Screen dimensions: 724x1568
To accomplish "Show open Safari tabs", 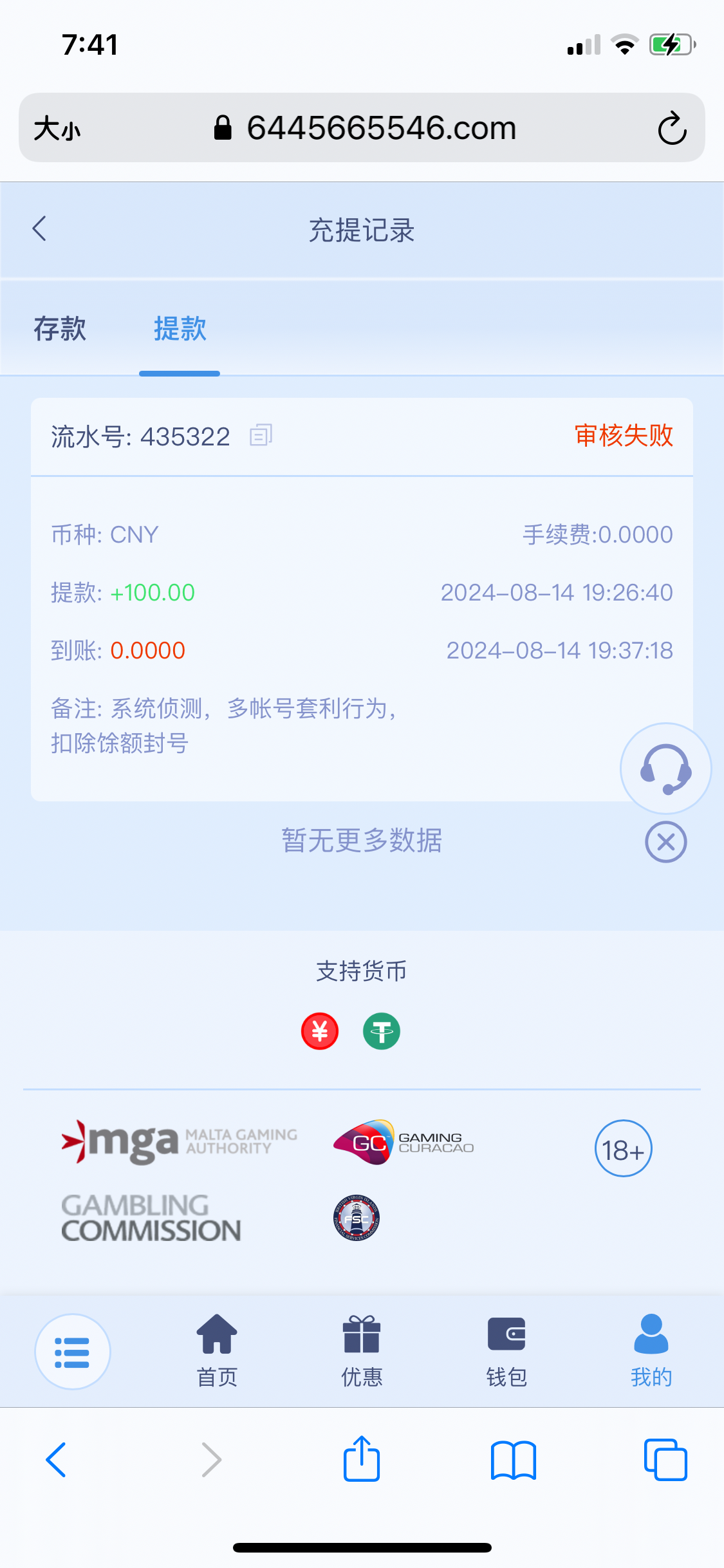I will pos(665,1459).
